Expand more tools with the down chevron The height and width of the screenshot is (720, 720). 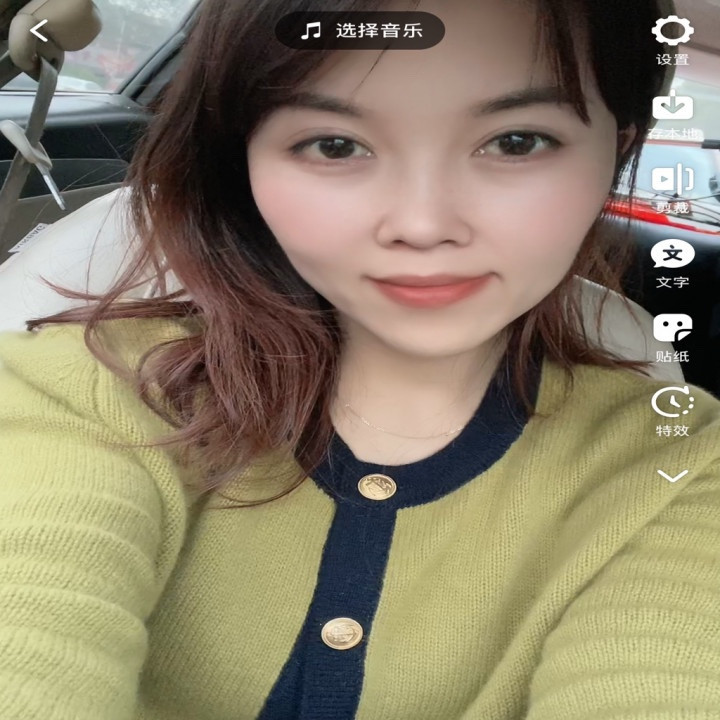point(672,476)
